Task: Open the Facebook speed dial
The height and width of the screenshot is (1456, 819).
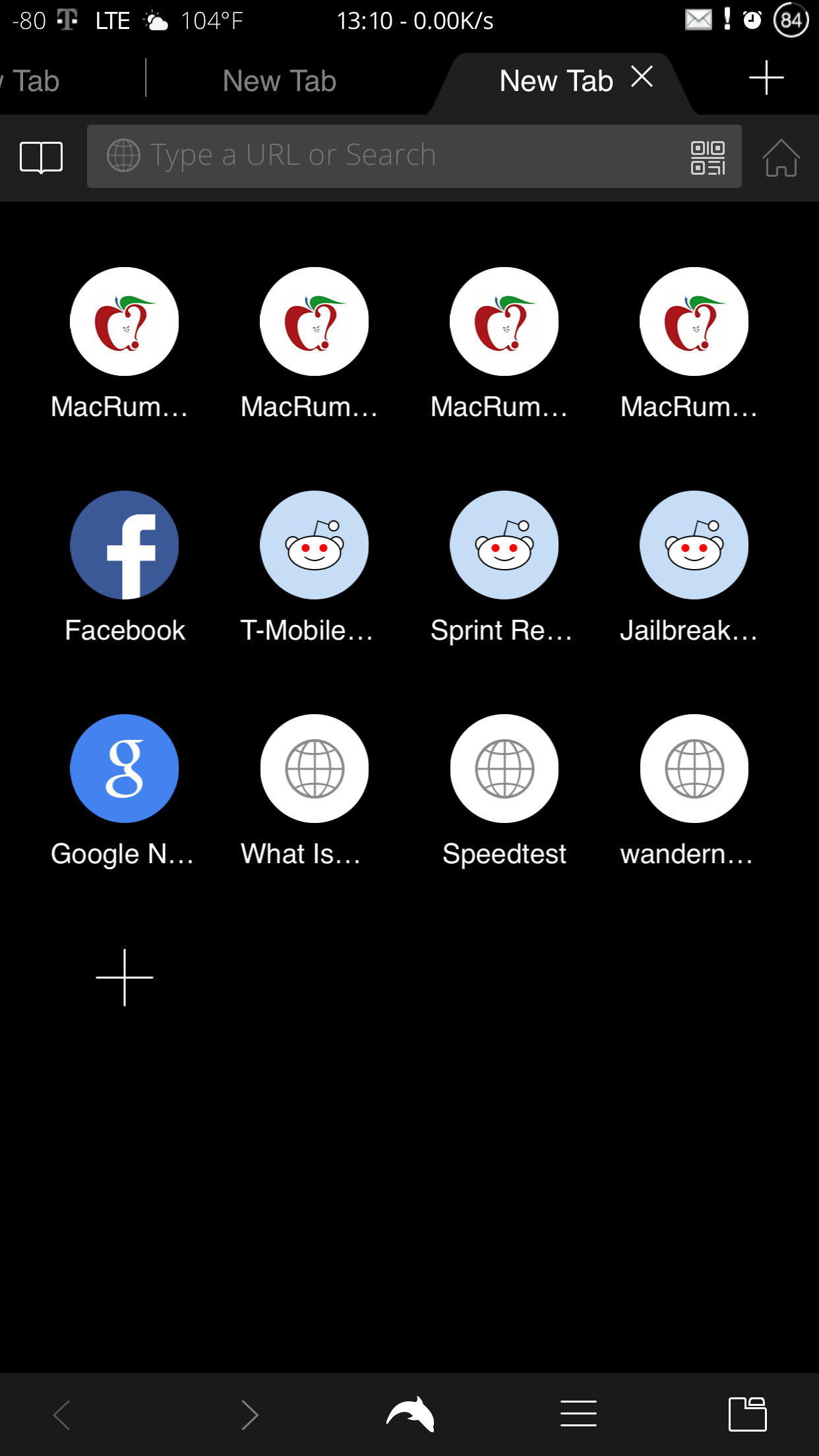Action: pyautogui.click(x=125, y=545)
